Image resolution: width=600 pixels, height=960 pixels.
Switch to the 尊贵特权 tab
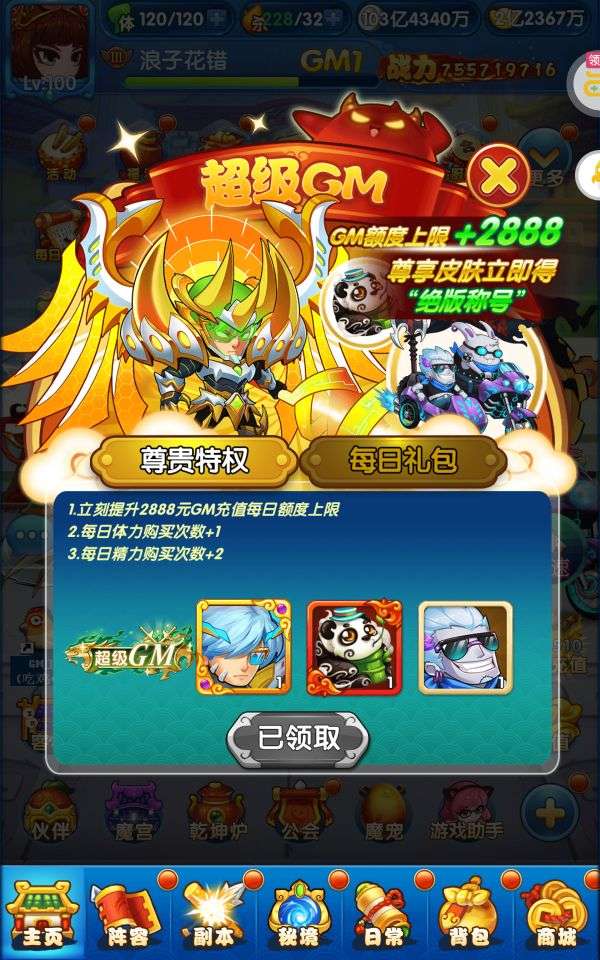194,460
